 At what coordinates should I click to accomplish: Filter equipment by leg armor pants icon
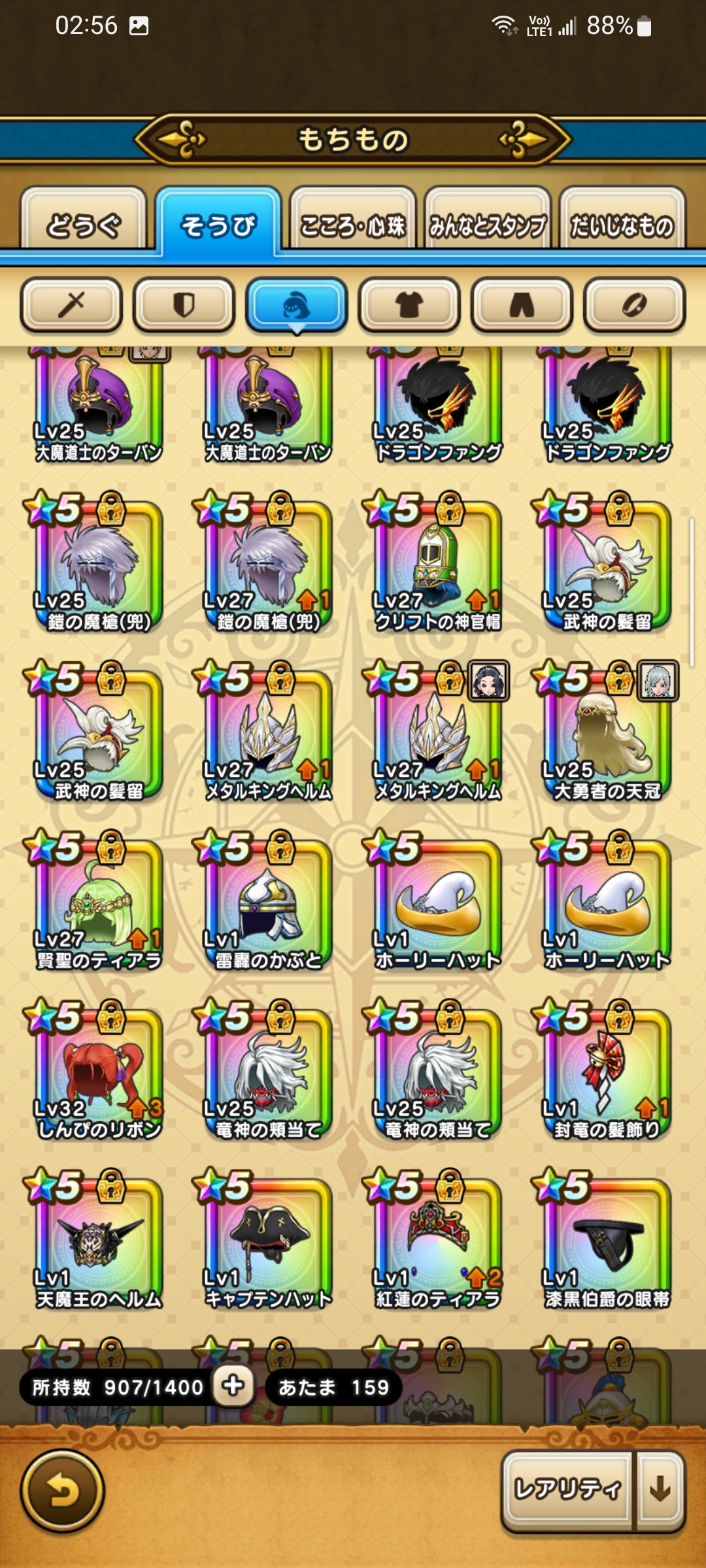522,304
